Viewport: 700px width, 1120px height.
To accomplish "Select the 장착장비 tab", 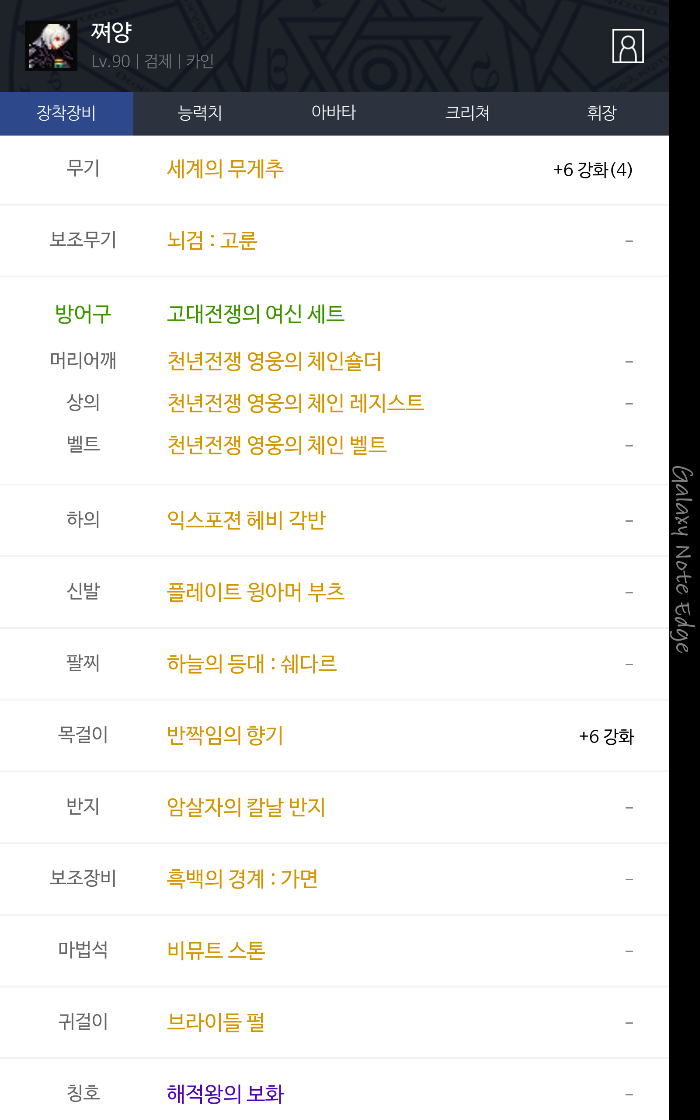I will [x=66, y=113].
